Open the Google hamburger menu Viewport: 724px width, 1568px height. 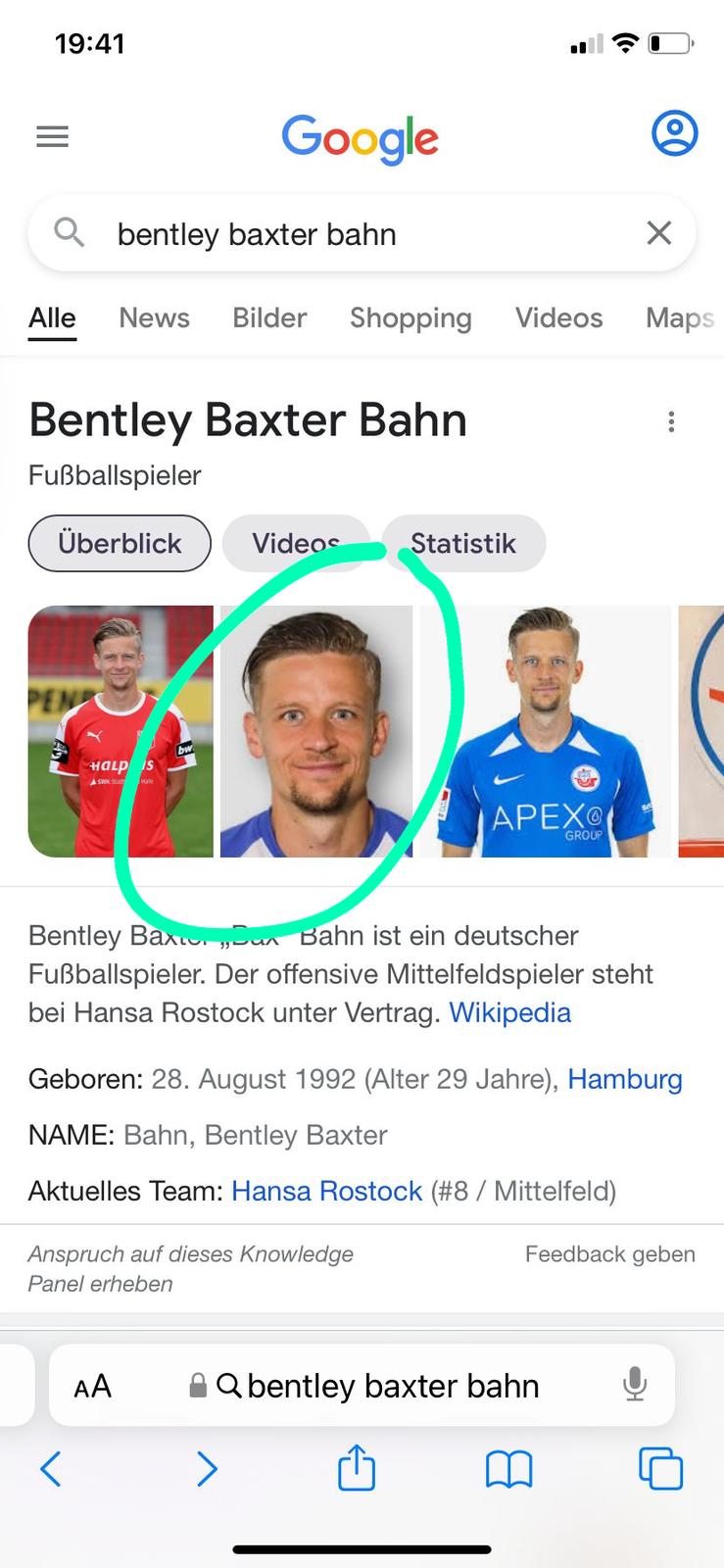(53, 136)
